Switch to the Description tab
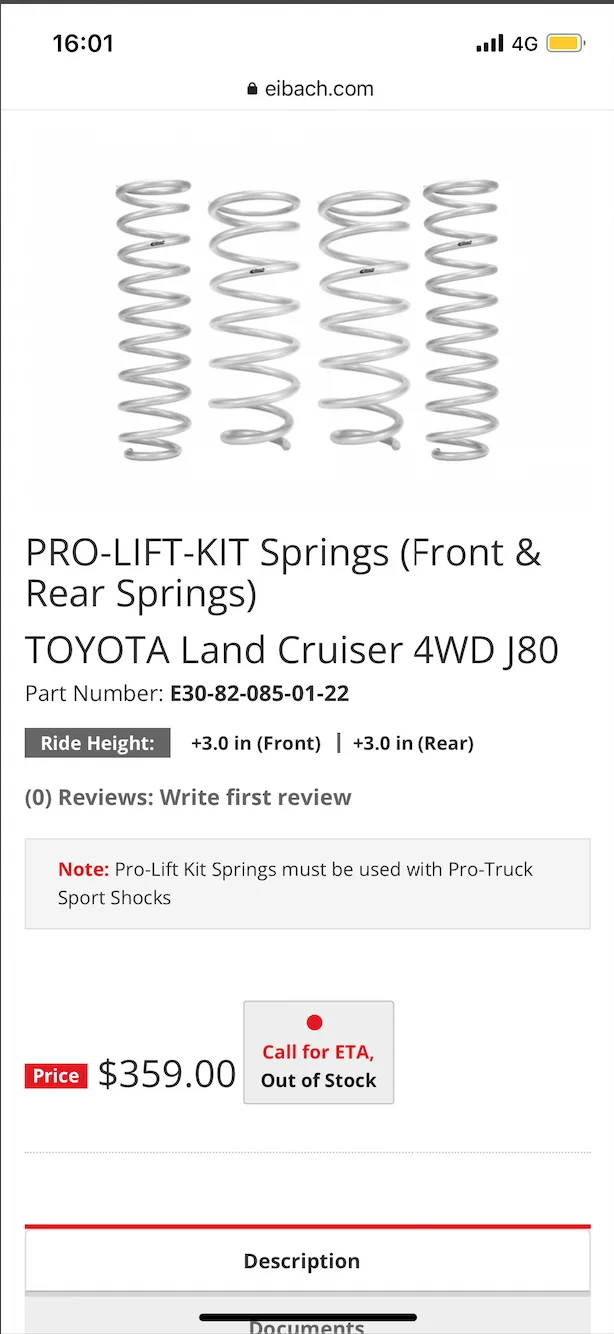Image resolution: width=614 pixels, height=1334 pixels. pyautogui.click(x=302, y=1261)
